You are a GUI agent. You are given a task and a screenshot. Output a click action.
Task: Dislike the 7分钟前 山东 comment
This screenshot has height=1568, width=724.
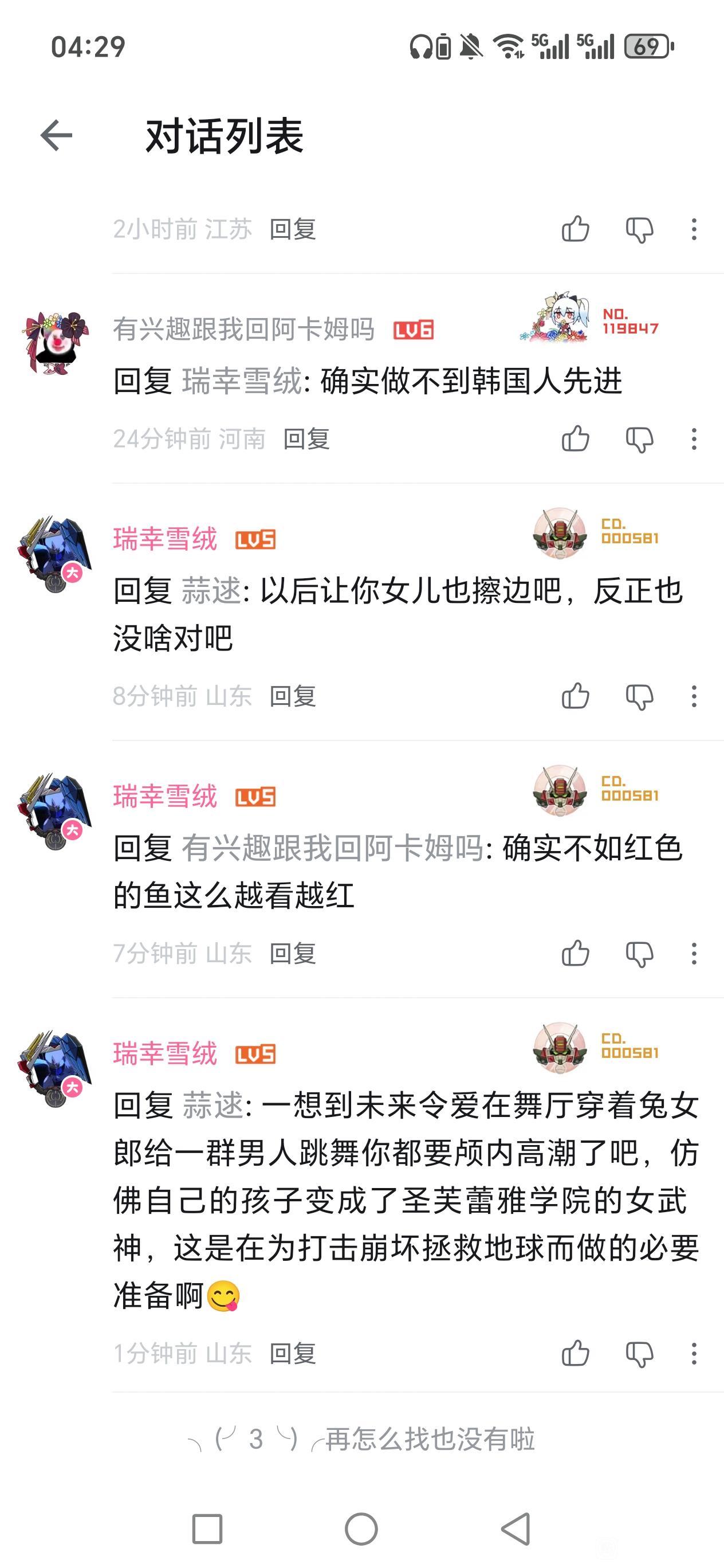tap(639, 953)
